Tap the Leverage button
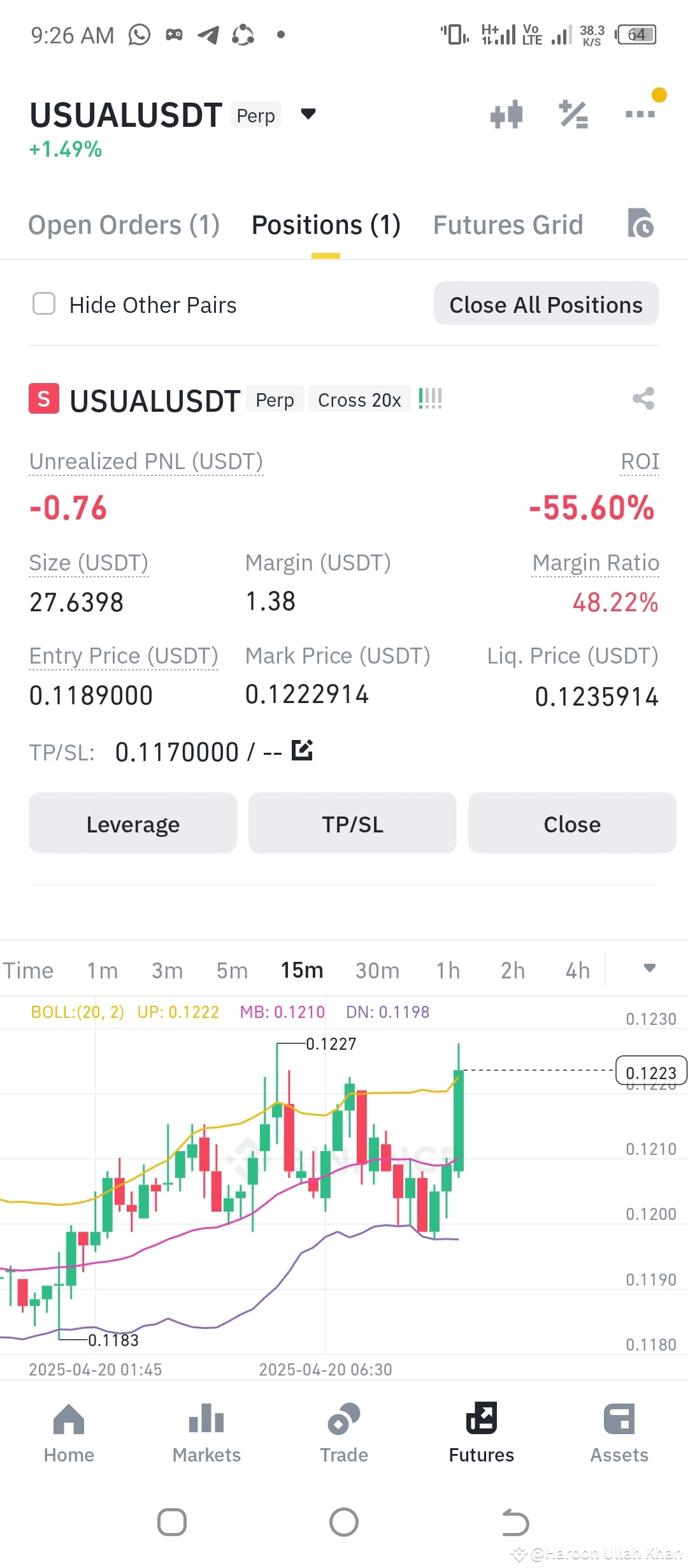 pyautogui.click(x=133, y=823)
